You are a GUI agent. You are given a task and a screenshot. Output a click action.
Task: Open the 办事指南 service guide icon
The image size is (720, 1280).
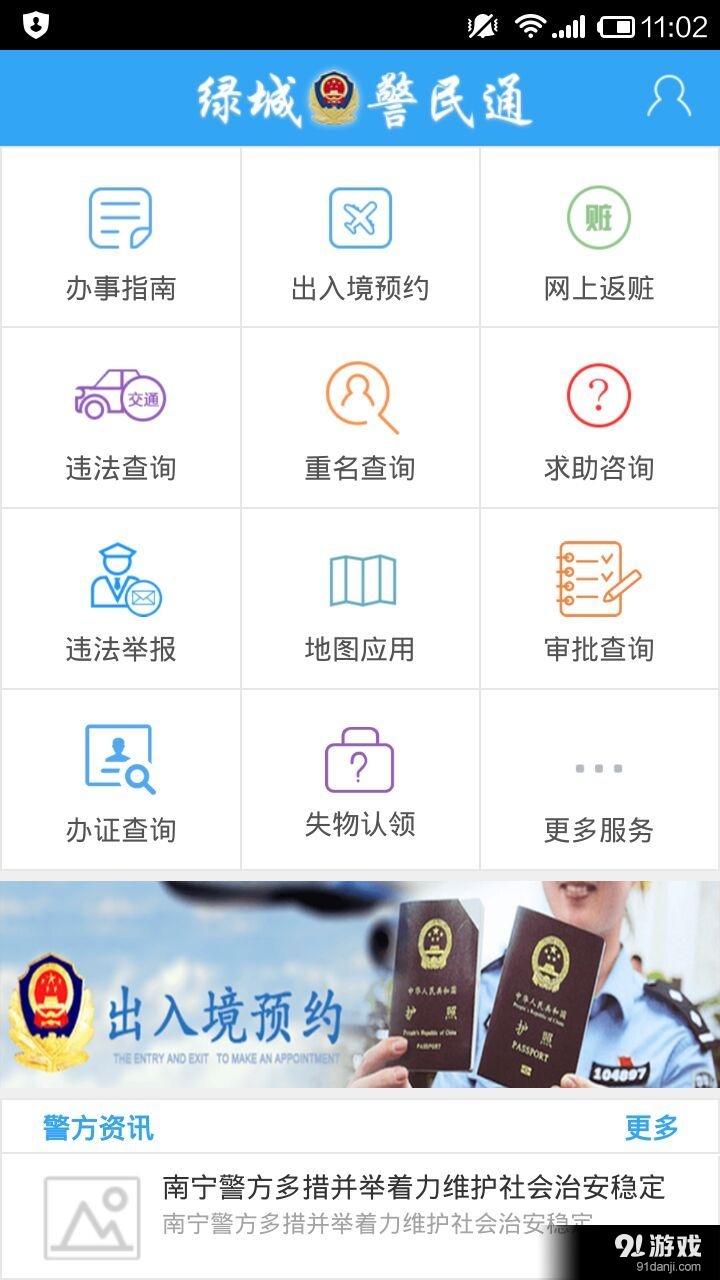coord(120,235)
